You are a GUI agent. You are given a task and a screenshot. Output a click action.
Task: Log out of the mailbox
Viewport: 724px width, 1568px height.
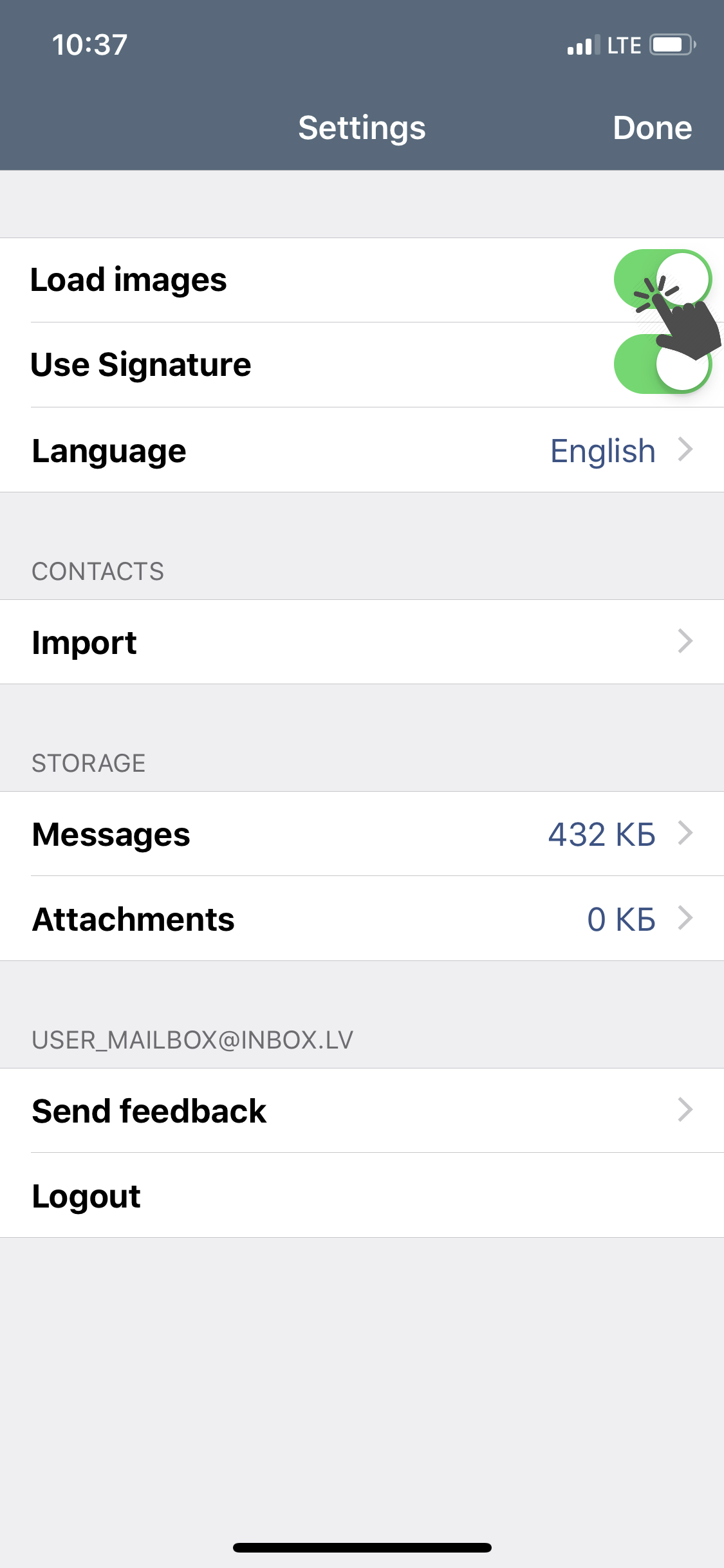(362, 1195)
